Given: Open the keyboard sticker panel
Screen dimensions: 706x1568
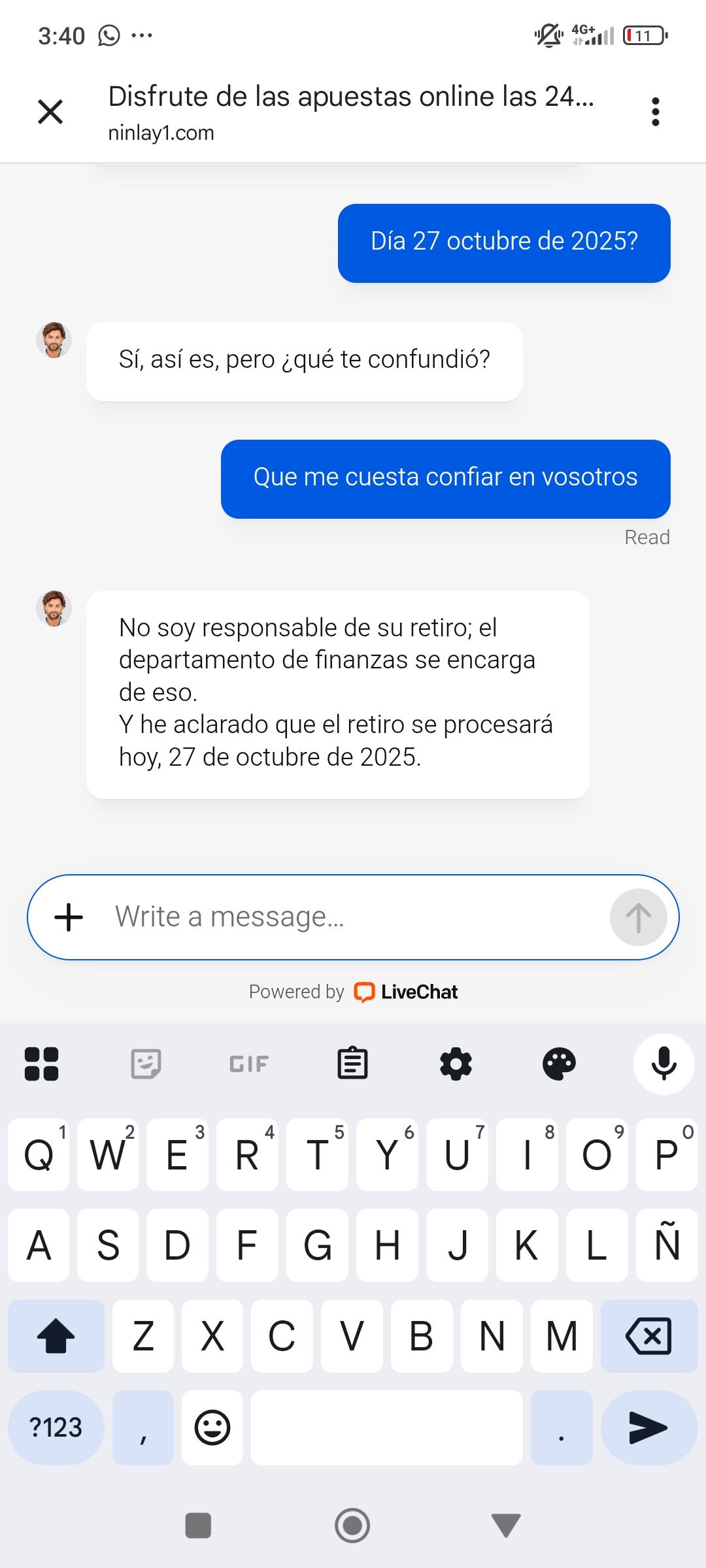Looking at the screenshot, I should (x=146, y=1064).
